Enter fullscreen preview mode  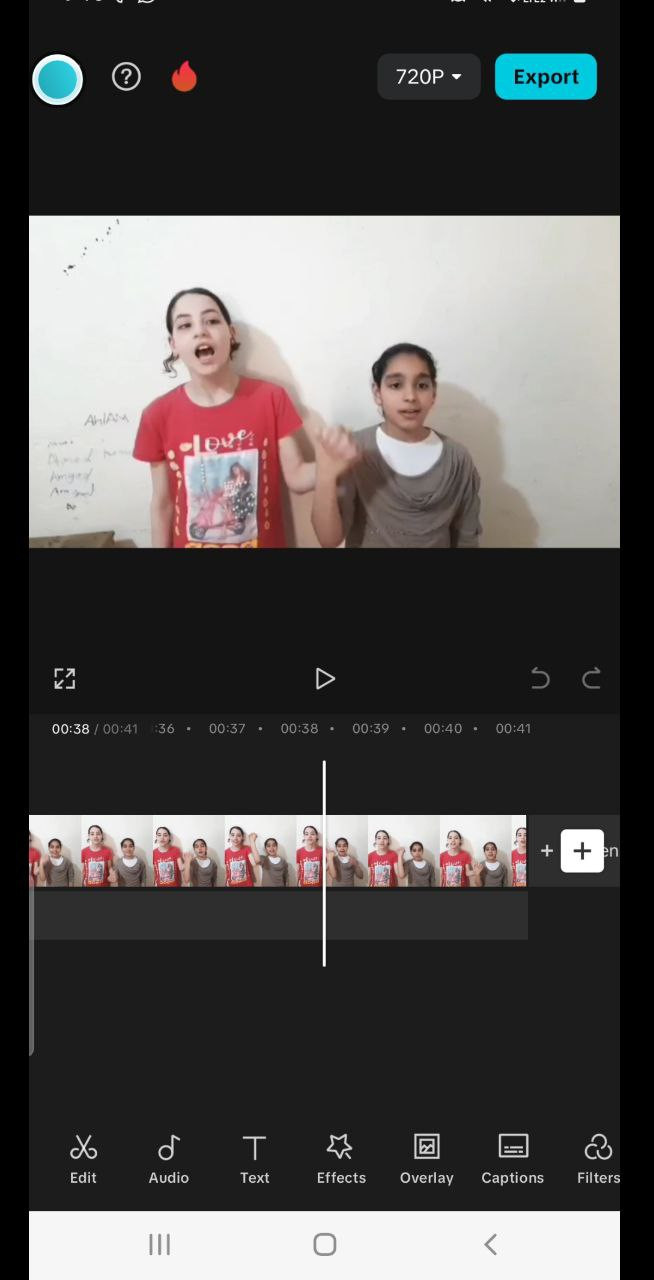click(x=65, y=679)
